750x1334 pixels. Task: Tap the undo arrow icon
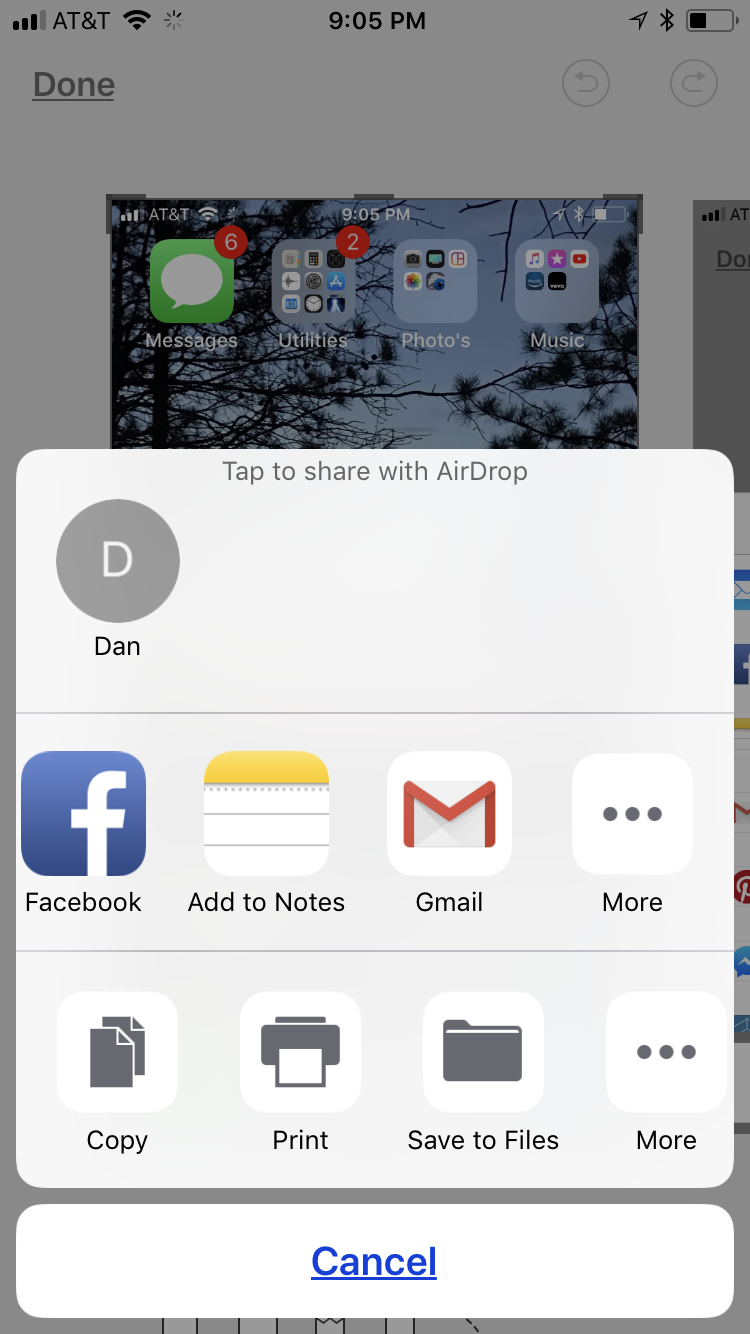point(586,83)
